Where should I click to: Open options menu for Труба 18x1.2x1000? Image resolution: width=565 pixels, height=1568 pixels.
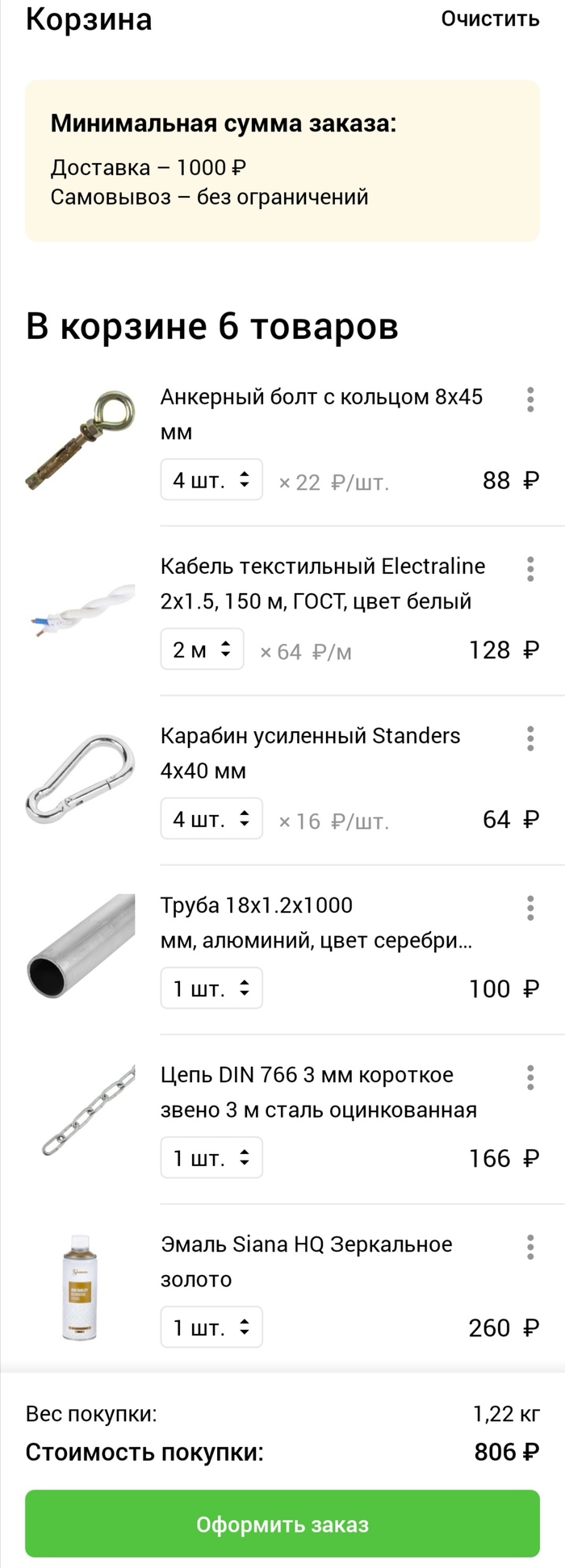pos(530,908)
